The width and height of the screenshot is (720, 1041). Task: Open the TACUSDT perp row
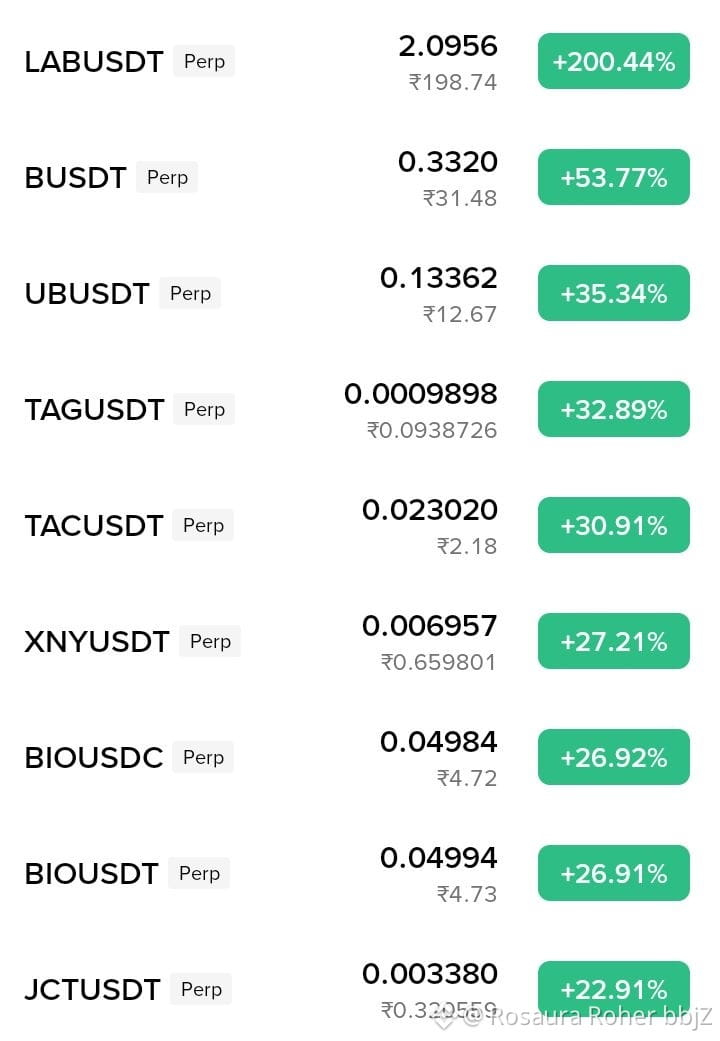(360, 525)
